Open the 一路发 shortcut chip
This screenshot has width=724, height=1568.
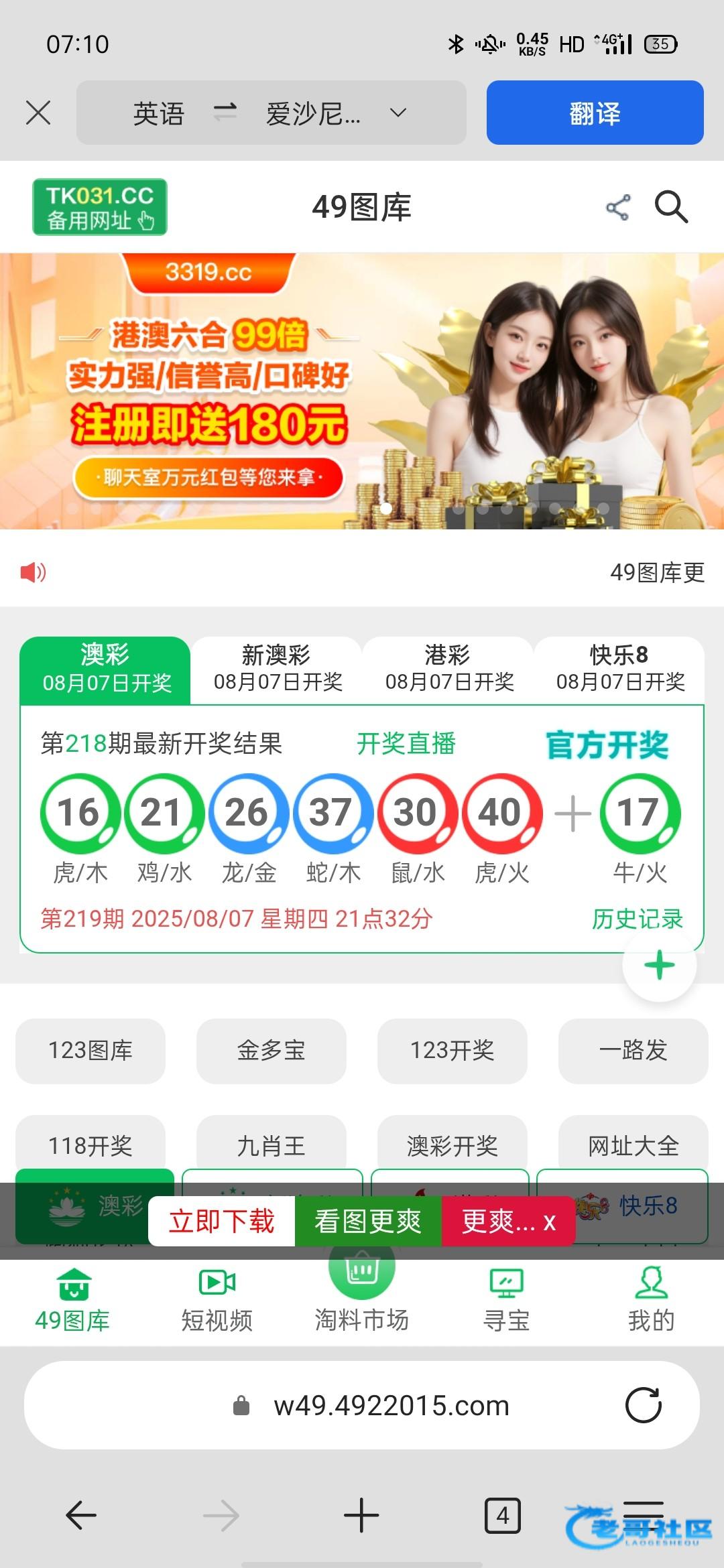[633, 1050]
